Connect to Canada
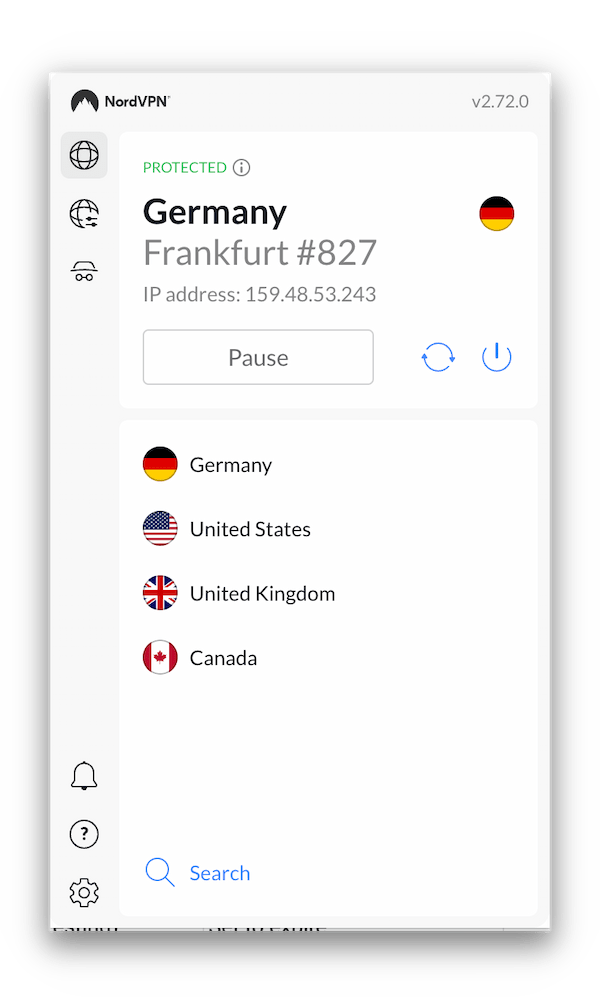 [x=223, y=658]
